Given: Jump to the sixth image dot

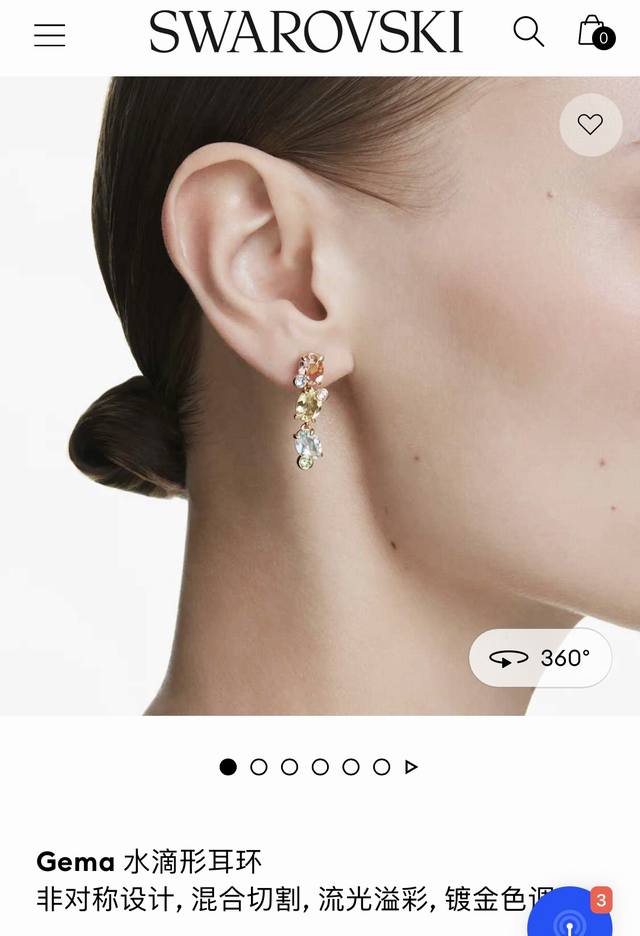Looking at the screenshot, I should [x=381, y=767].
